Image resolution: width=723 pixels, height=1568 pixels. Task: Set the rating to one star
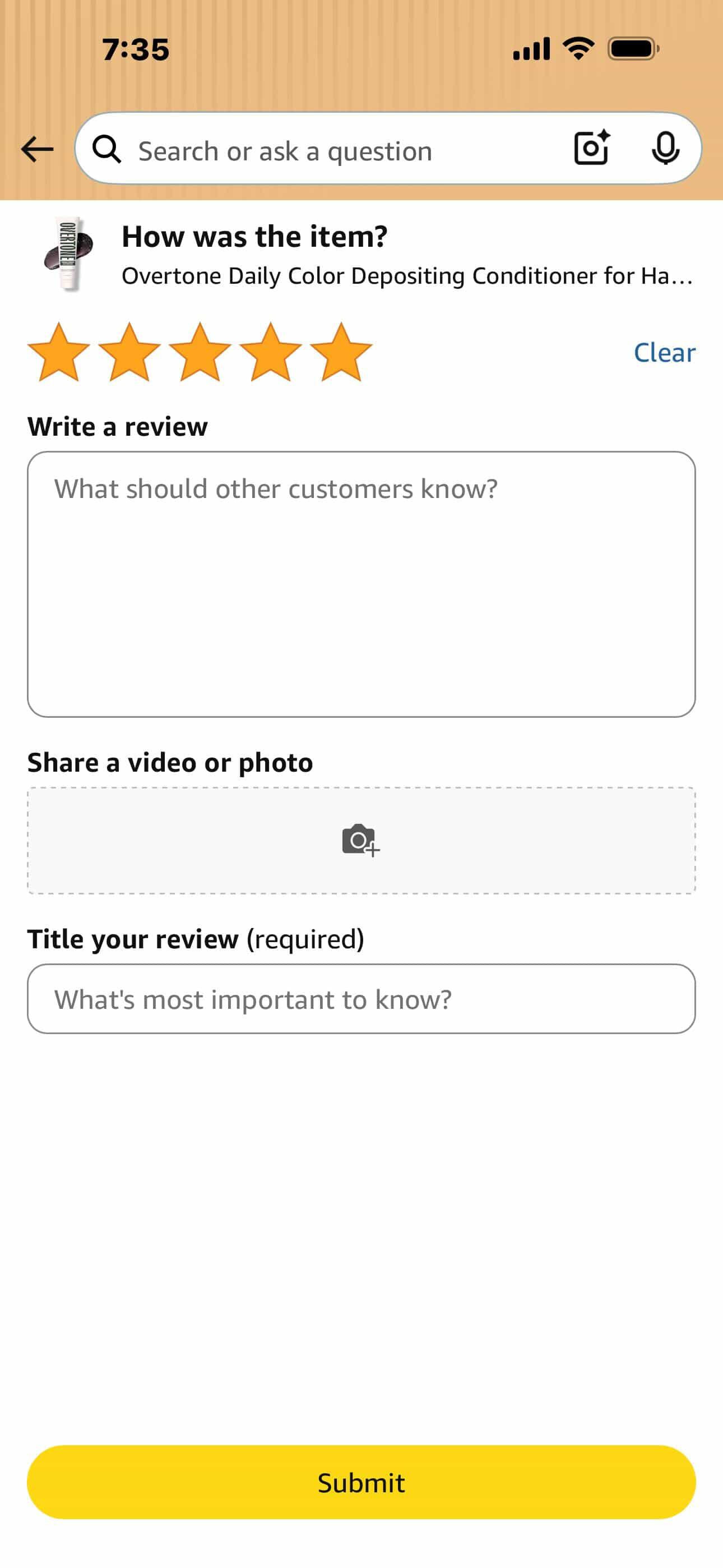58,352
